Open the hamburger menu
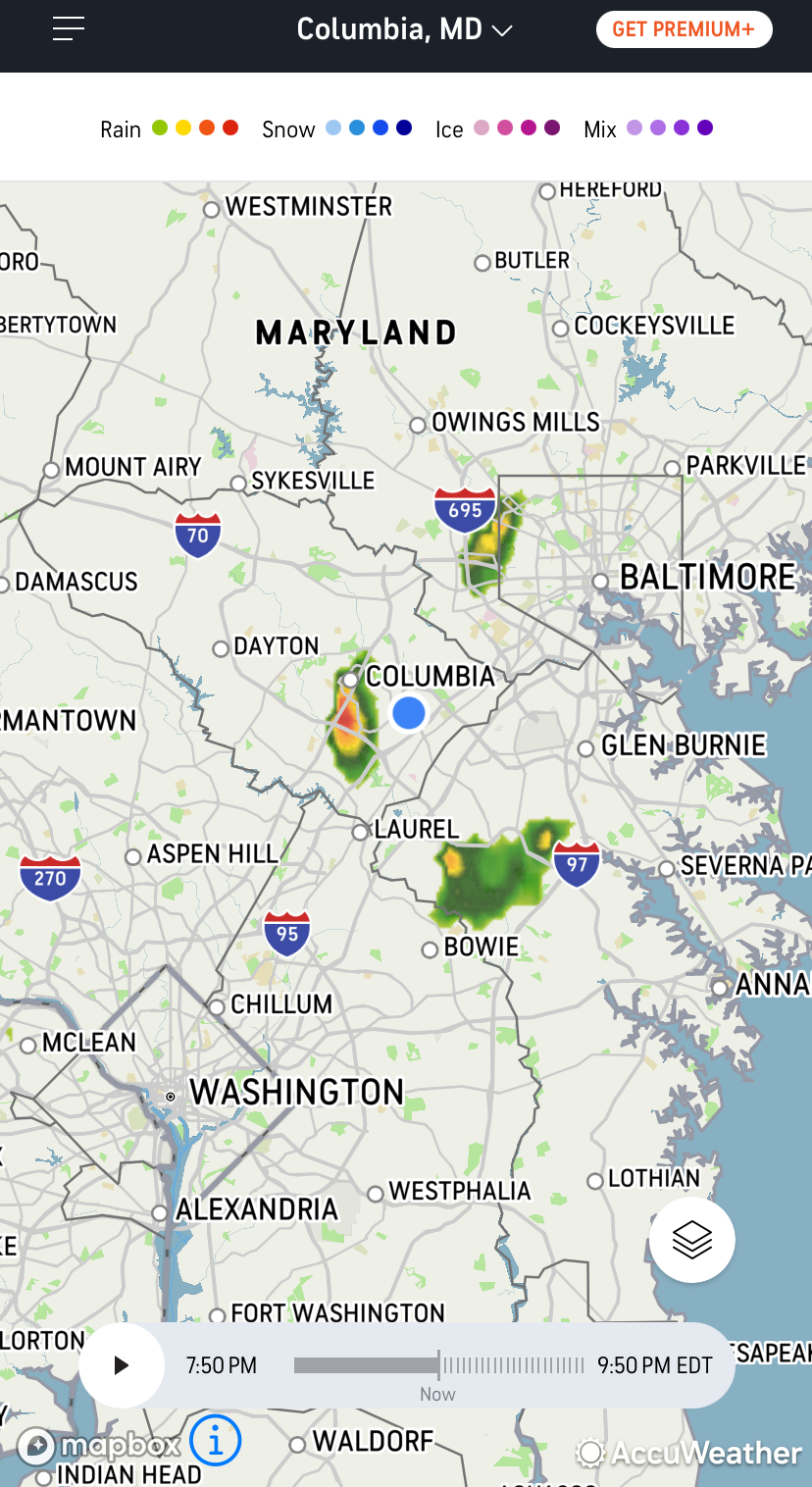The width and height of the screenshot is (812, 1487). point(69,28)
